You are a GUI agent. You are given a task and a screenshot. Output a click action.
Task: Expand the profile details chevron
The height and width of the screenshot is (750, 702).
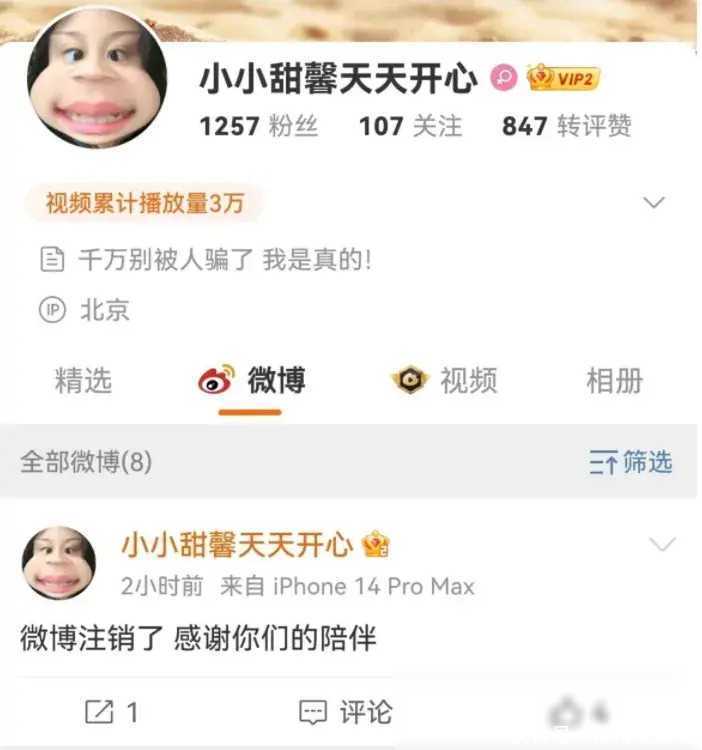(653, 203)
